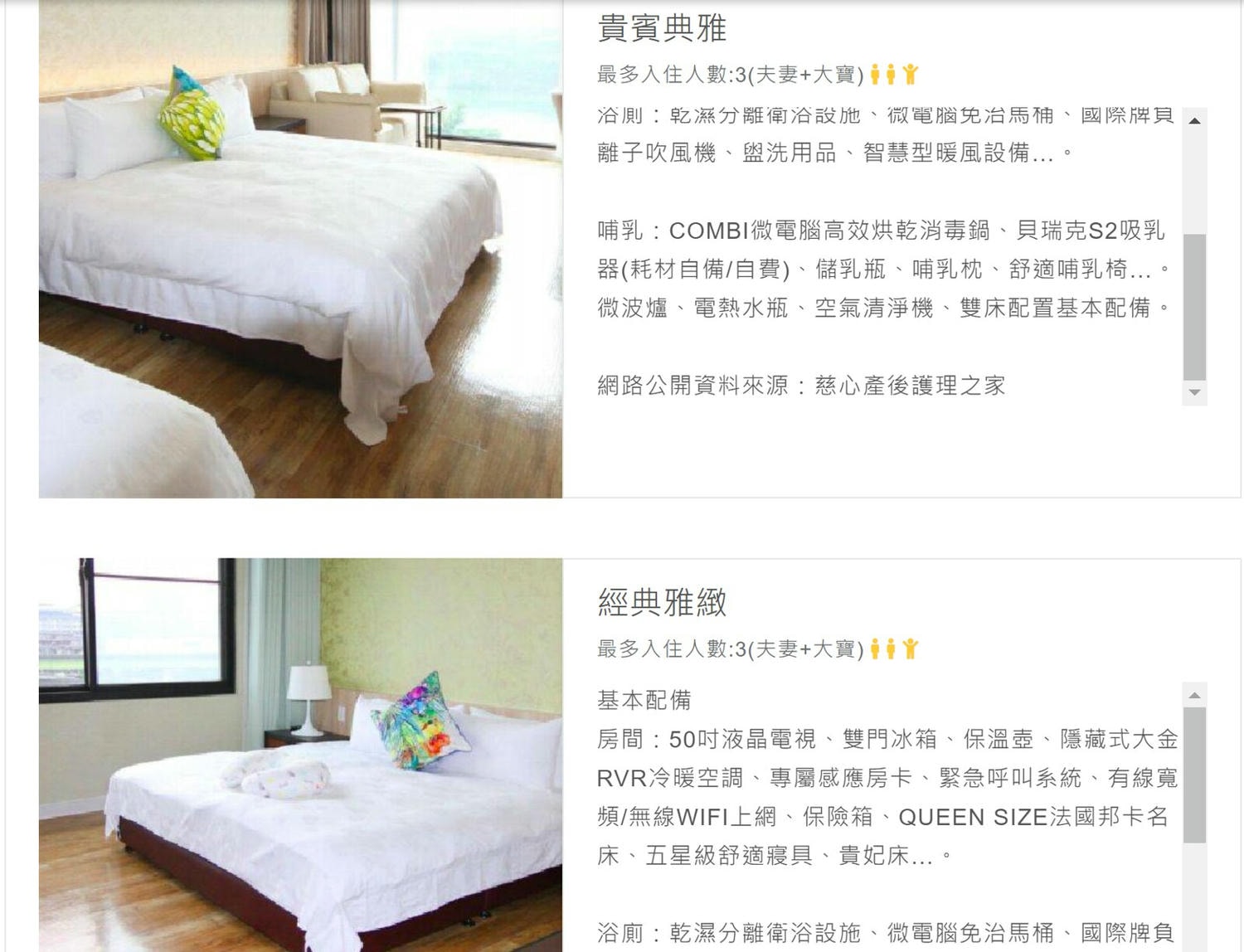Screen dimensions: 1244x952
Task: Tap scroll-up arrow in 經典雅緻 description
Action: (x=1194, y=695)
